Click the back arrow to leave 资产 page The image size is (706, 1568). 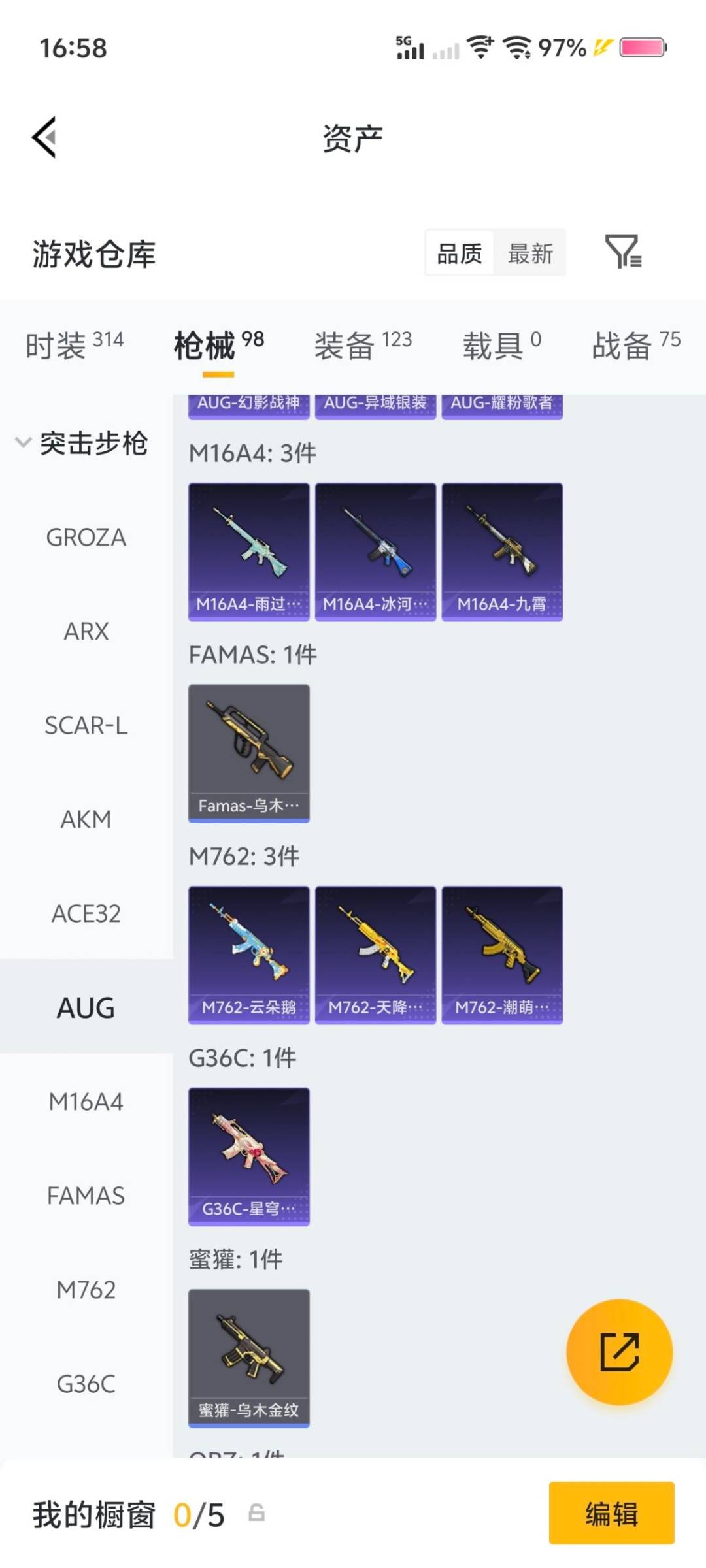(x=43, y=137)
